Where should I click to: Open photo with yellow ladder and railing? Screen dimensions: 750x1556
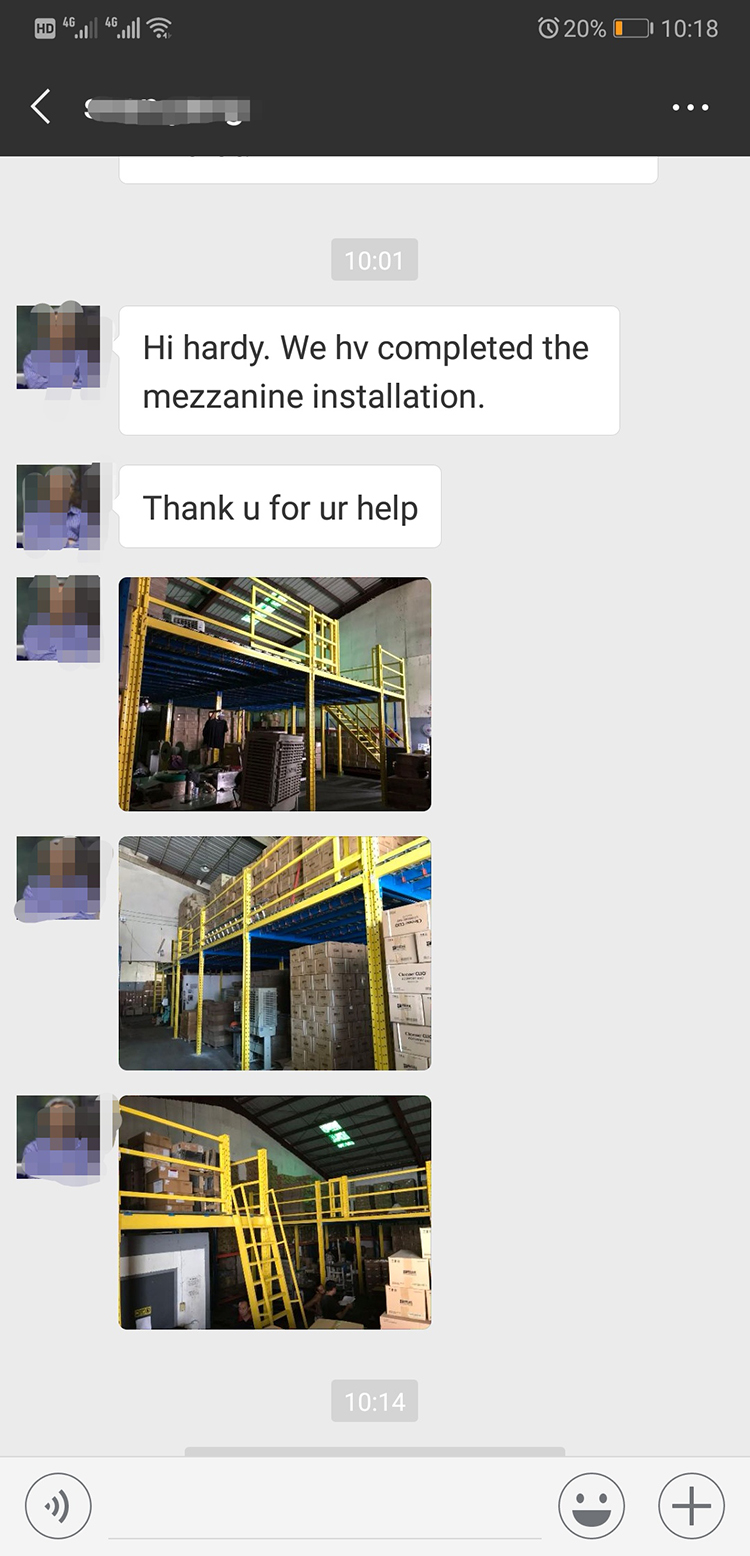click(x=275, y=1212)
